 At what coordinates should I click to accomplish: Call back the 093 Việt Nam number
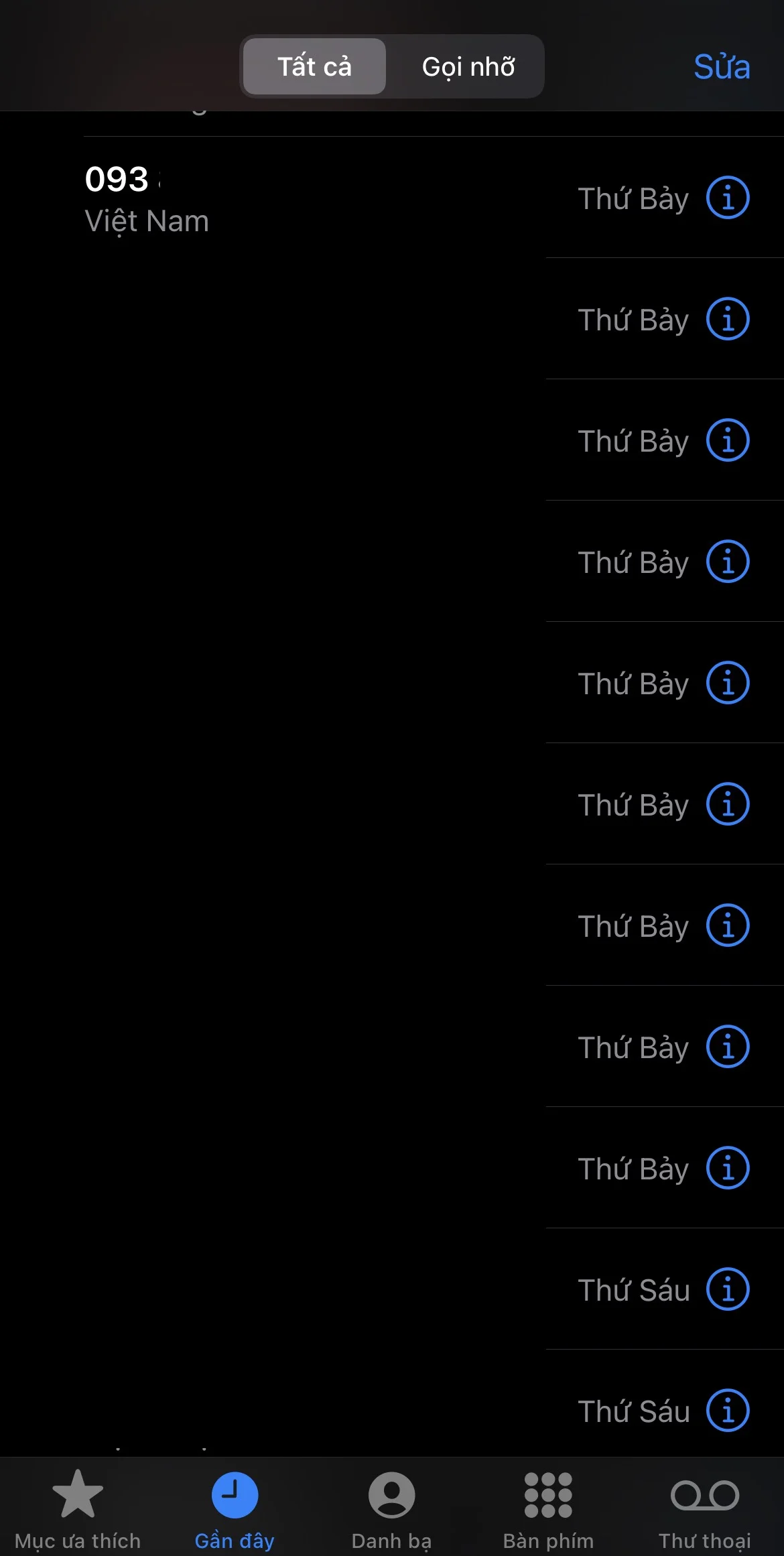(268, 198)
